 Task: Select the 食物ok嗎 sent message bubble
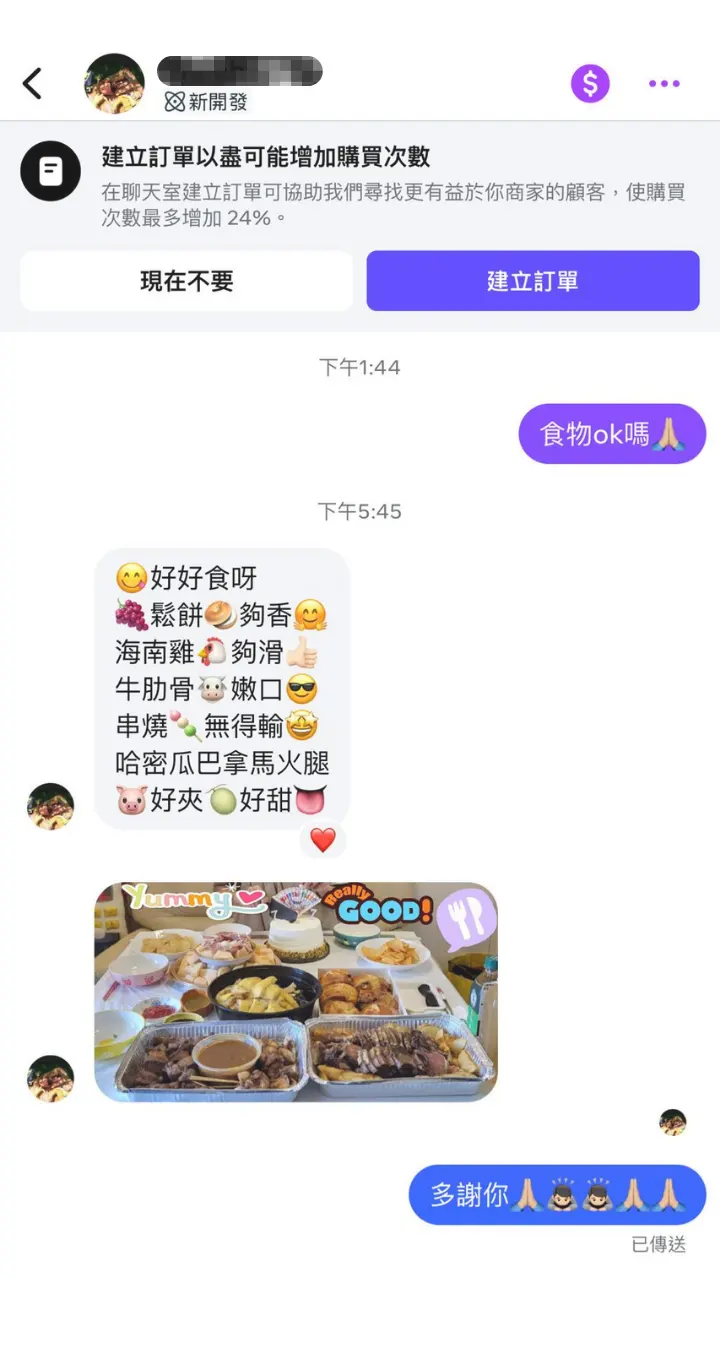pyautogui.click(x=611, y=433)
